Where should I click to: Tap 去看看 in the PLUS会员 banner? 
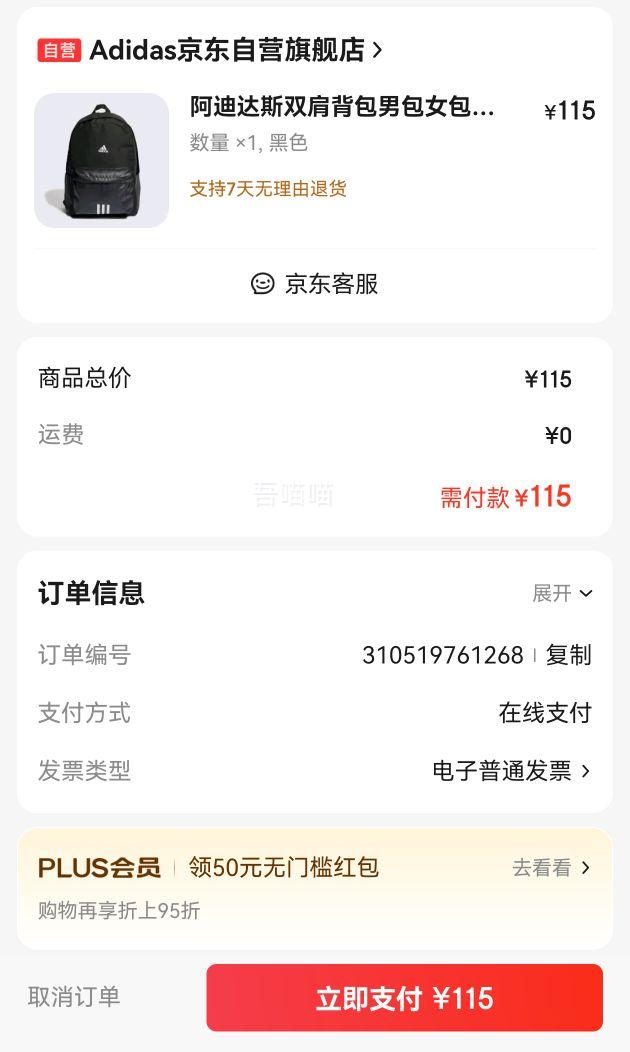[x=551, y=868]
